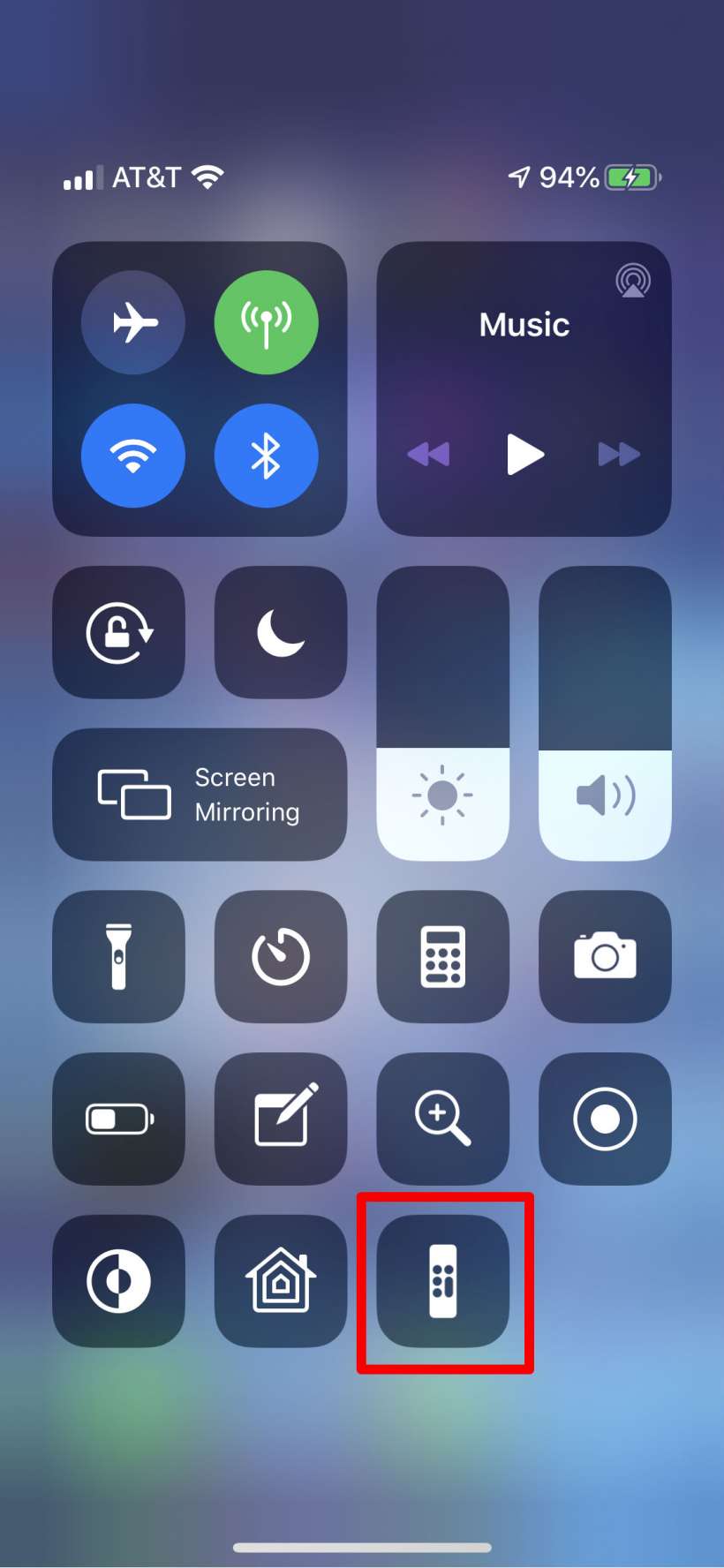The width and height of the screenshot is (724, 1568).
Task: Open Screen Mirroring
Action: coord(200,795)
